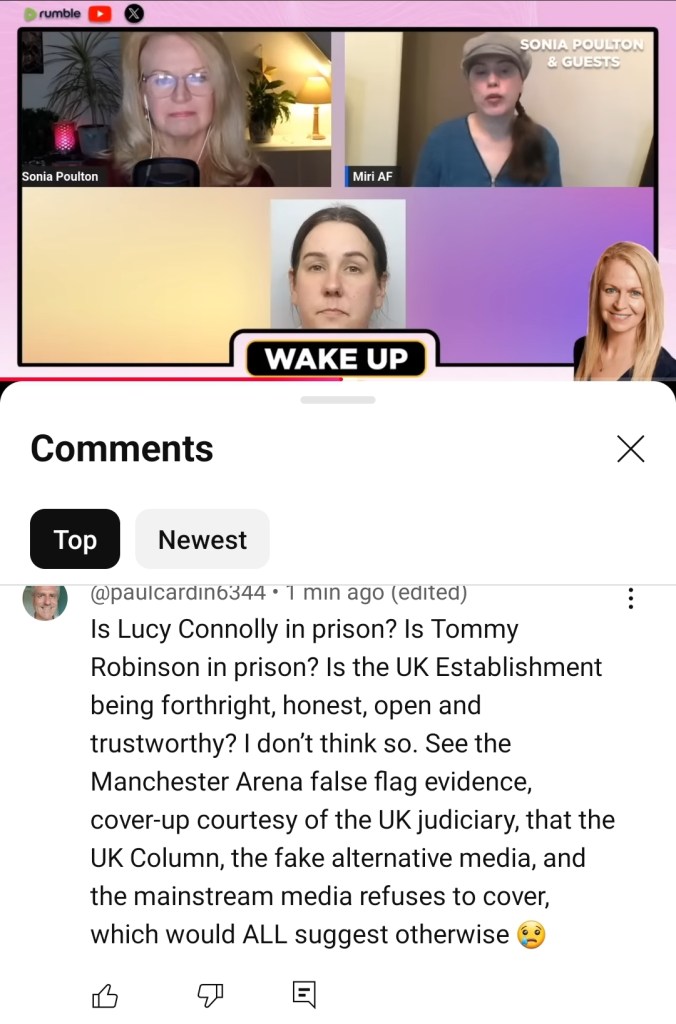Switch to Newest comments
Screen dimensions: 676x1024
coord(202,539)
